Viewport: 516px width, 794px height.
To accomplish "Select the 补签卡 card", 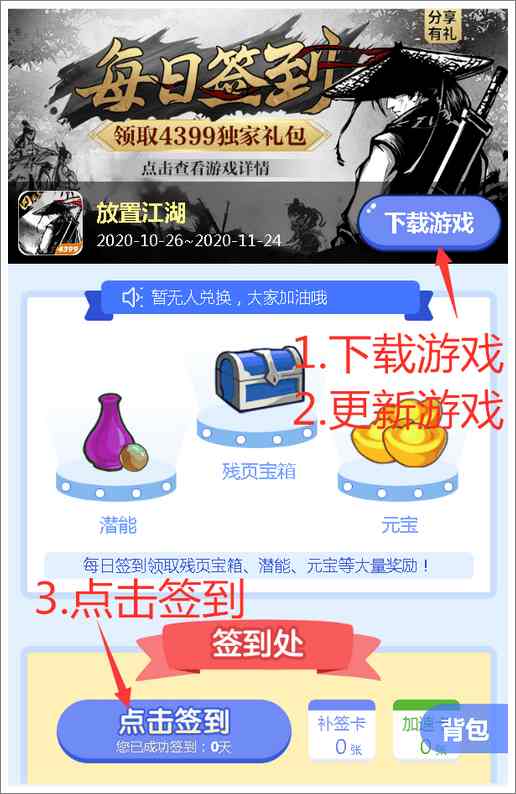I will click(342, 730).
